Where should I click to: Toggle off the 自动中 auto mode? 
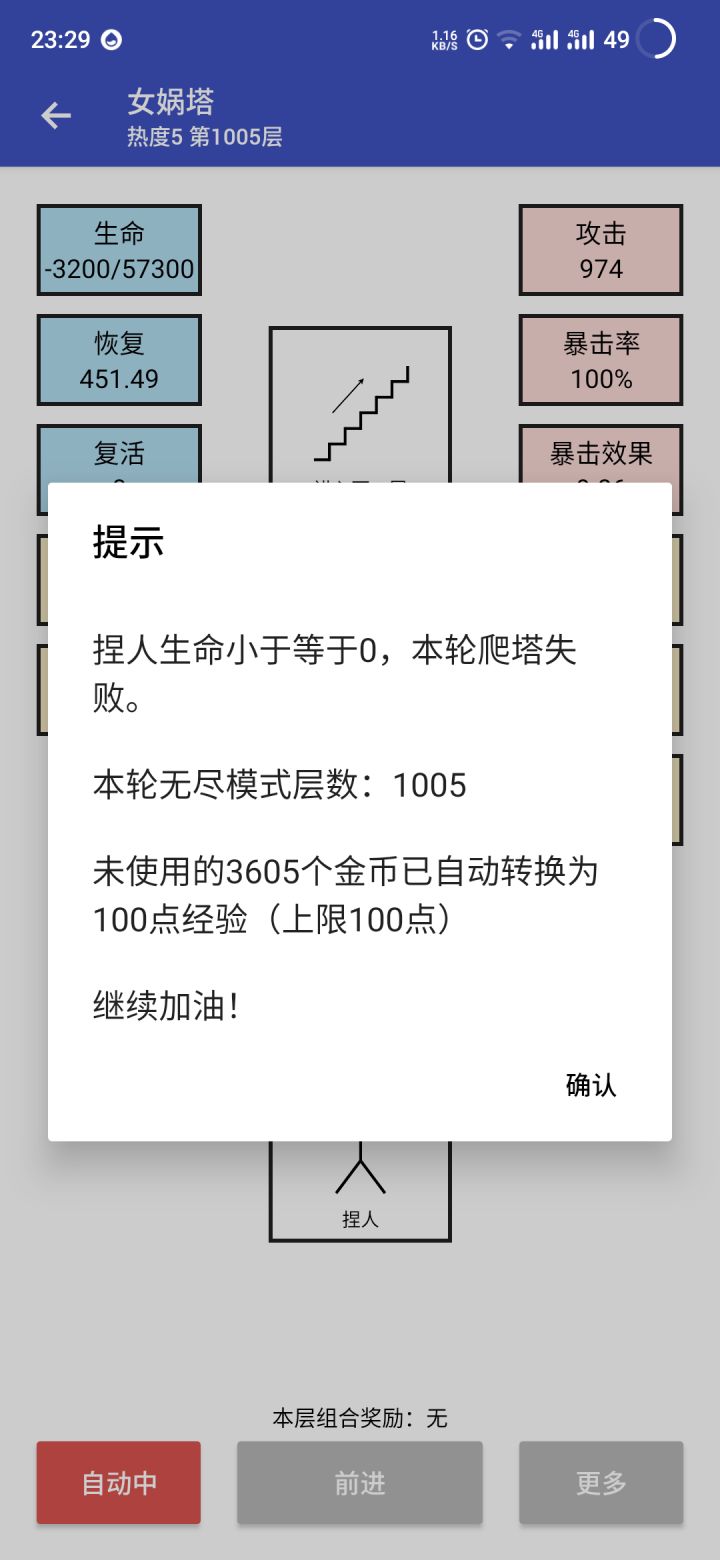point(118,1483)
